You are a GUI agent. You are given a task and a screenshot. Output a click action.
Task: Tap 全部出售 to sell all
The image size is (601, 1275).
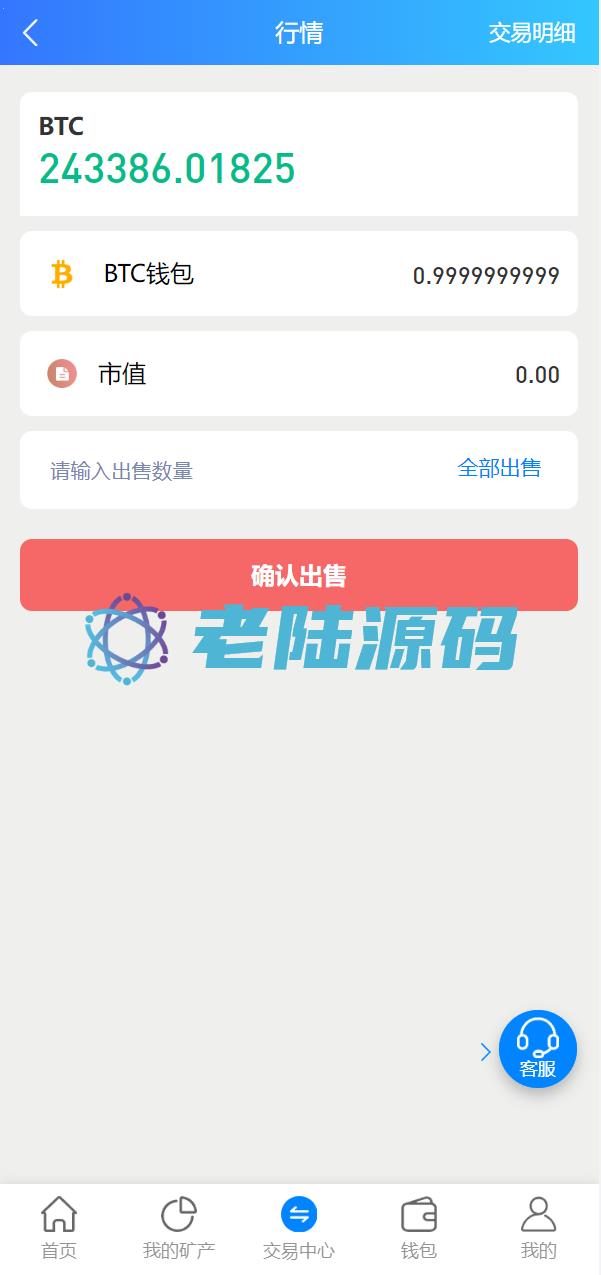(499, 468)
